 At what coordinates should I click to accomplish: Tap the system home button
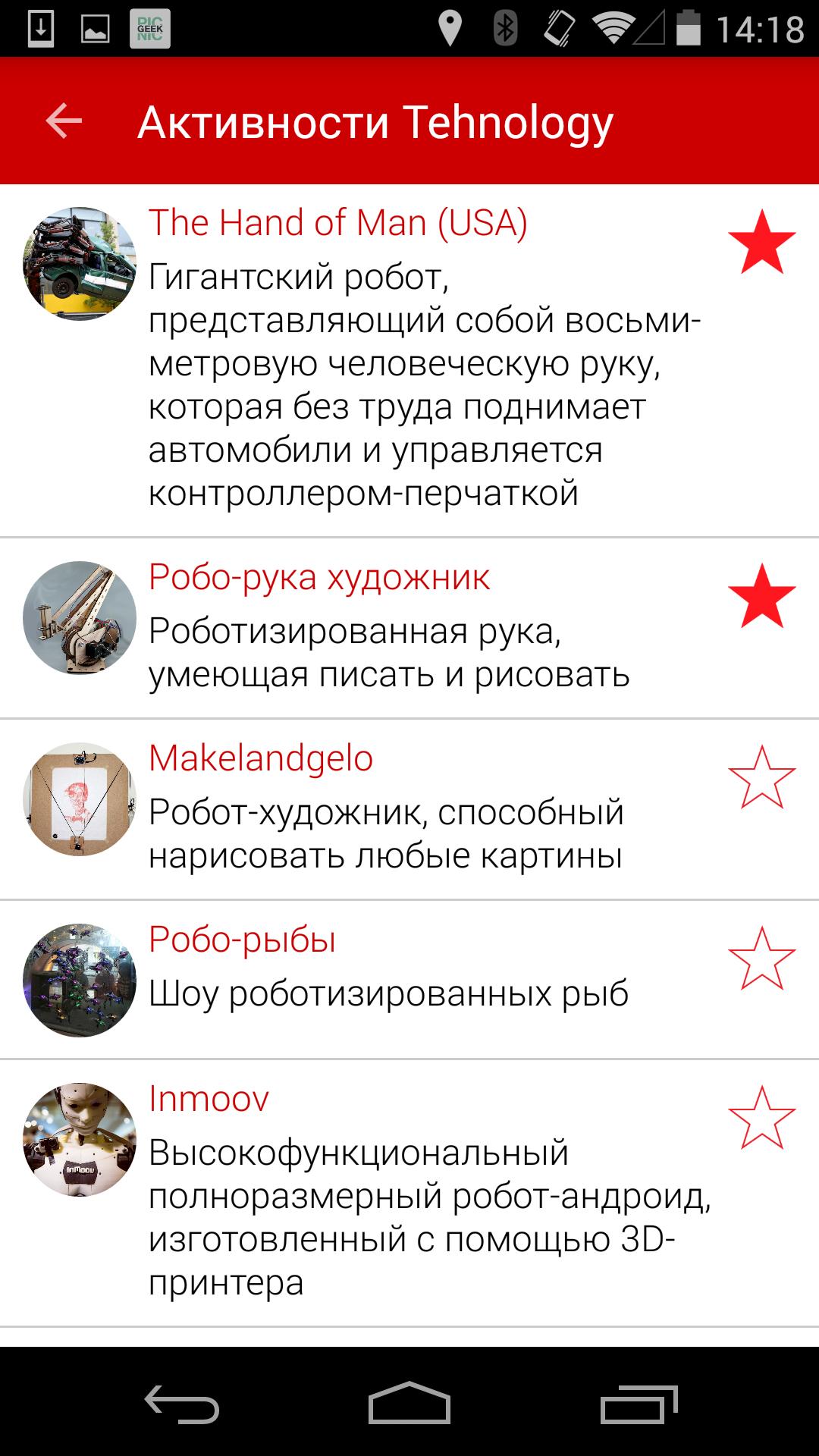tap(409, 1403)
